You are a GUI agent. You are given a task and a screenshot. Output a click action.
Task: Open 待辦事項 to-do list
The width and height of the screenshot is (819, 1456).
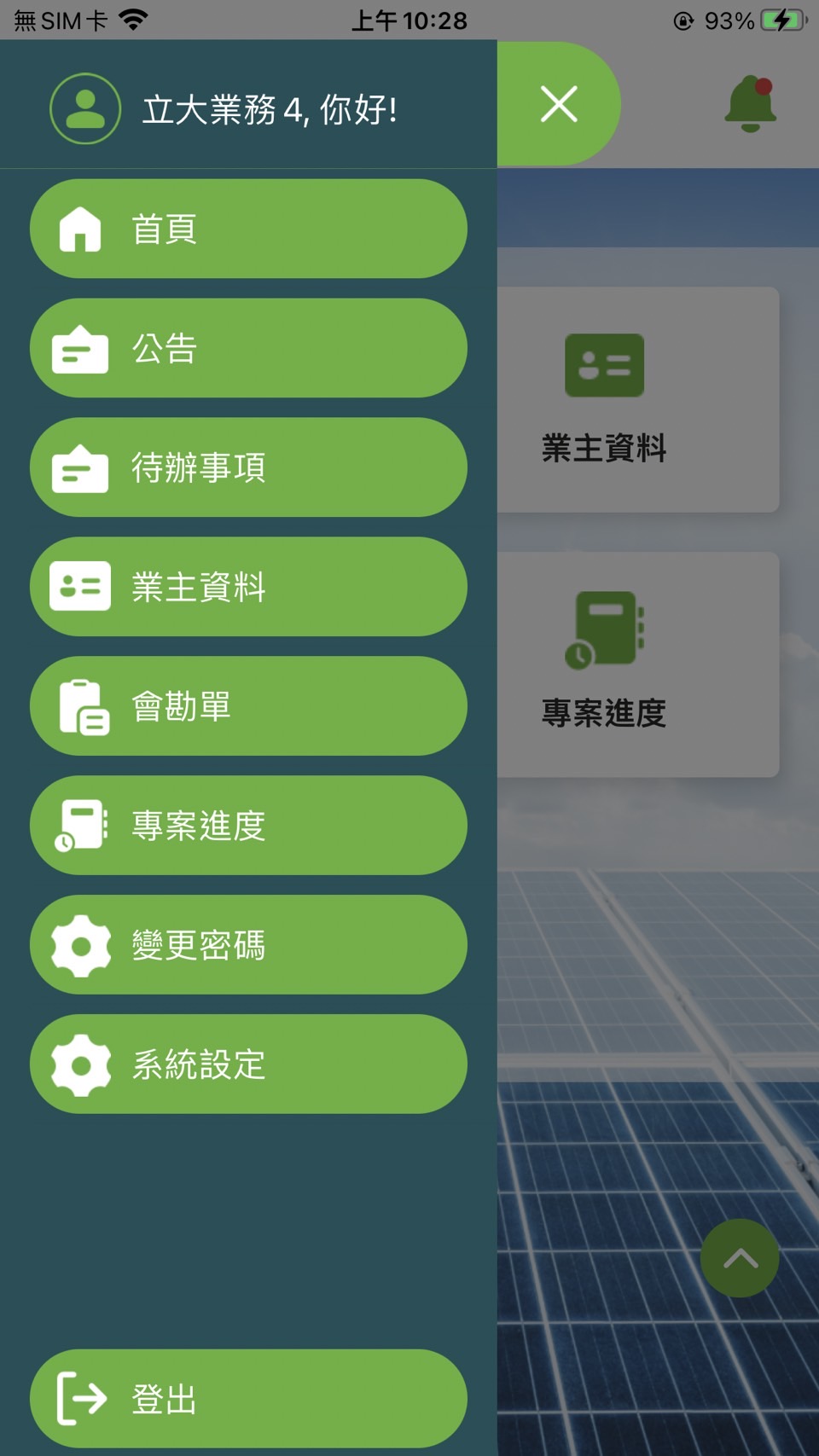point(248,467)
